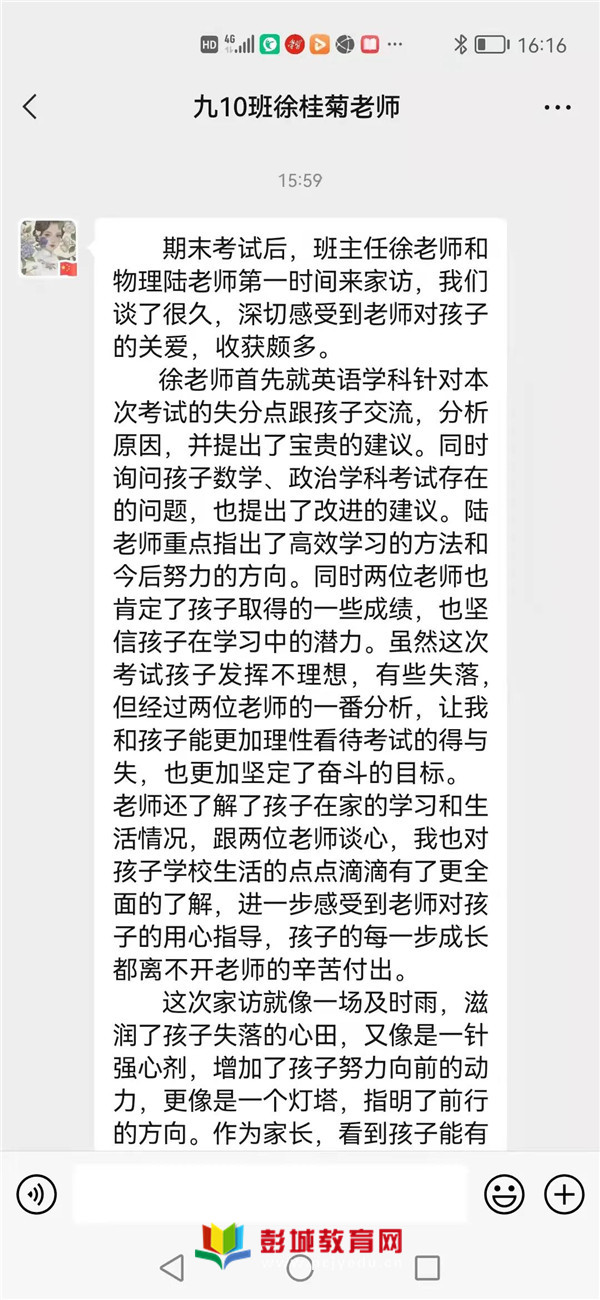Go back from the 九10班徐桂菊老师 chat
Image resolution: width=600 pixels, height=1300 pixels.
[30, 107]
